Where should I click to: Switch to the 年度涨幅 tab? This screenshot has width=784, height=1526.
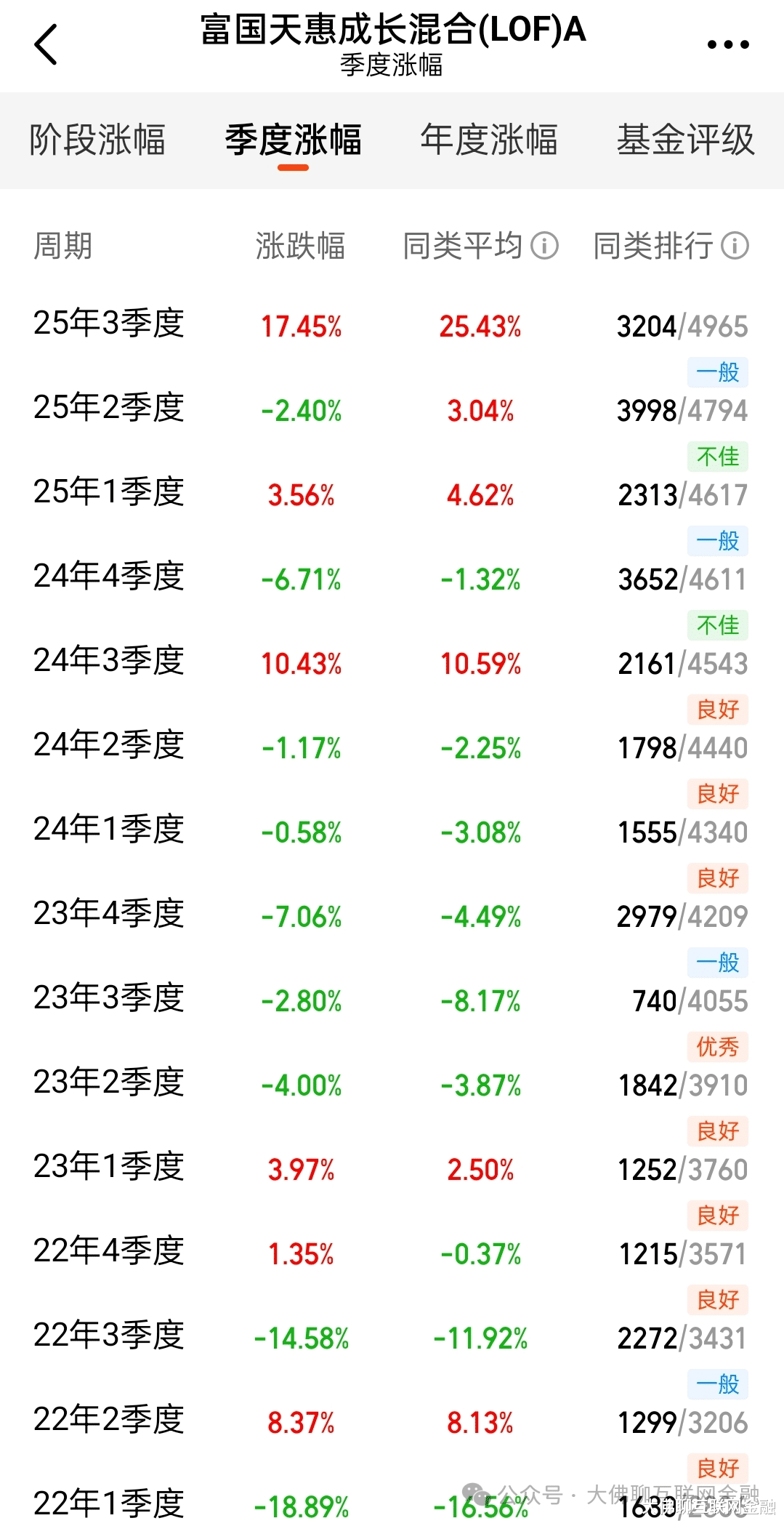tap(489, 140)
